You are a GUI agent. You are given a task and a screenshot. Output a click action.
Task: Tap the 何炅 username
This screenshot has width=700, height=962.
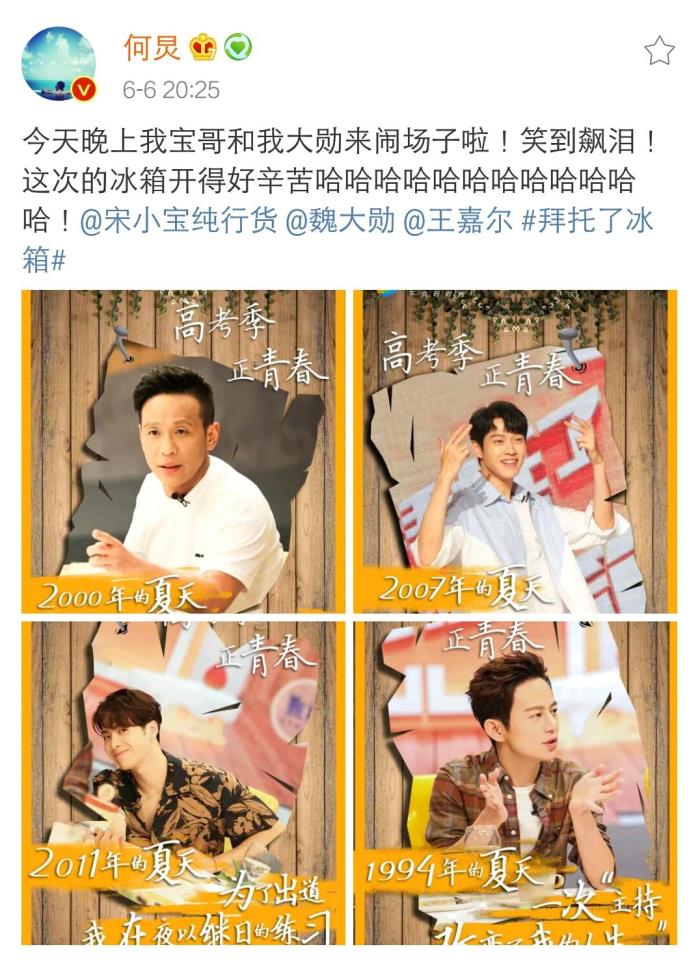pos(151,46)
